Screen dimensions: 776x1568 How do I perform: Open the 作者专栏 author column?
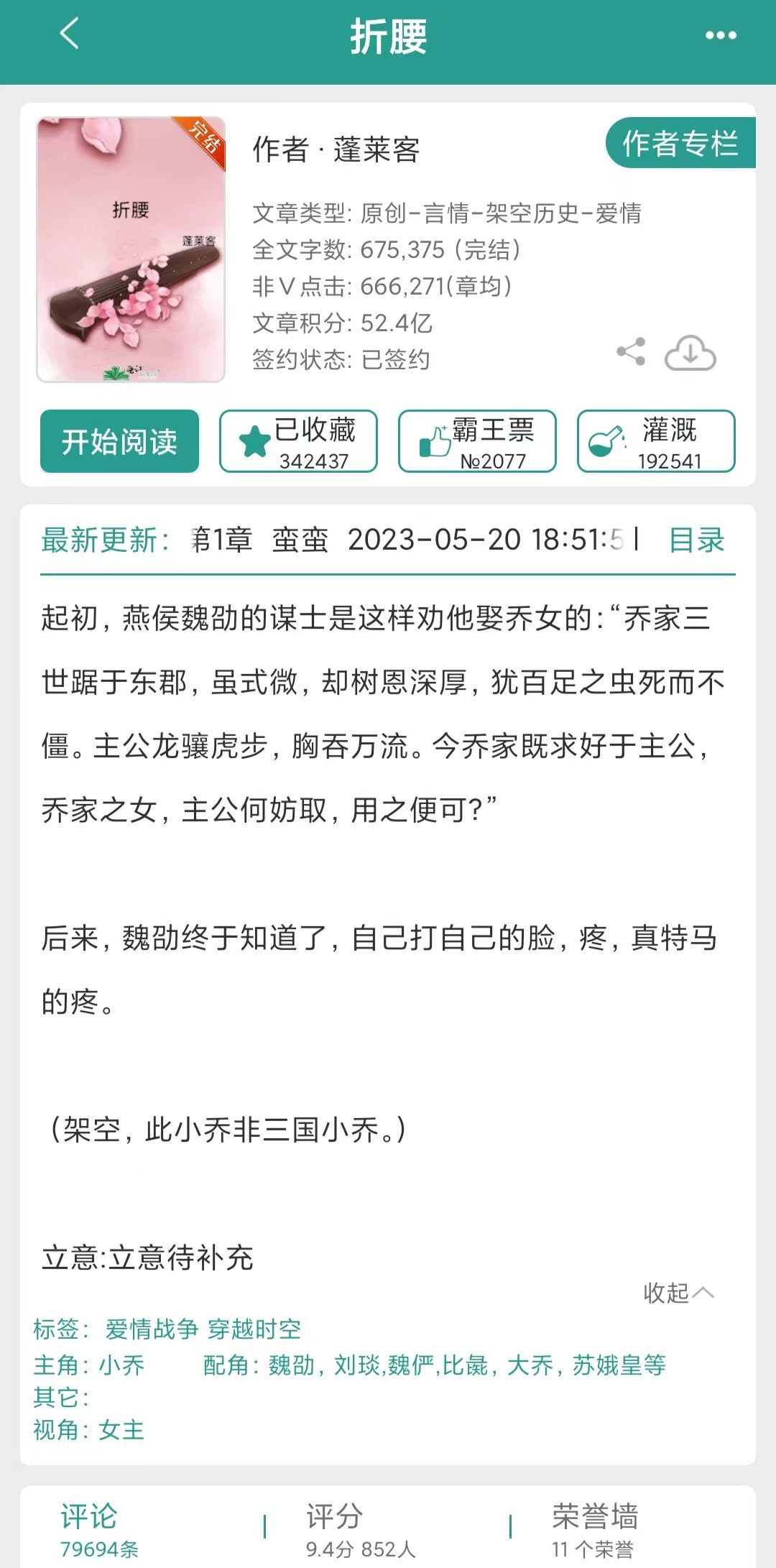click(680, 144)
